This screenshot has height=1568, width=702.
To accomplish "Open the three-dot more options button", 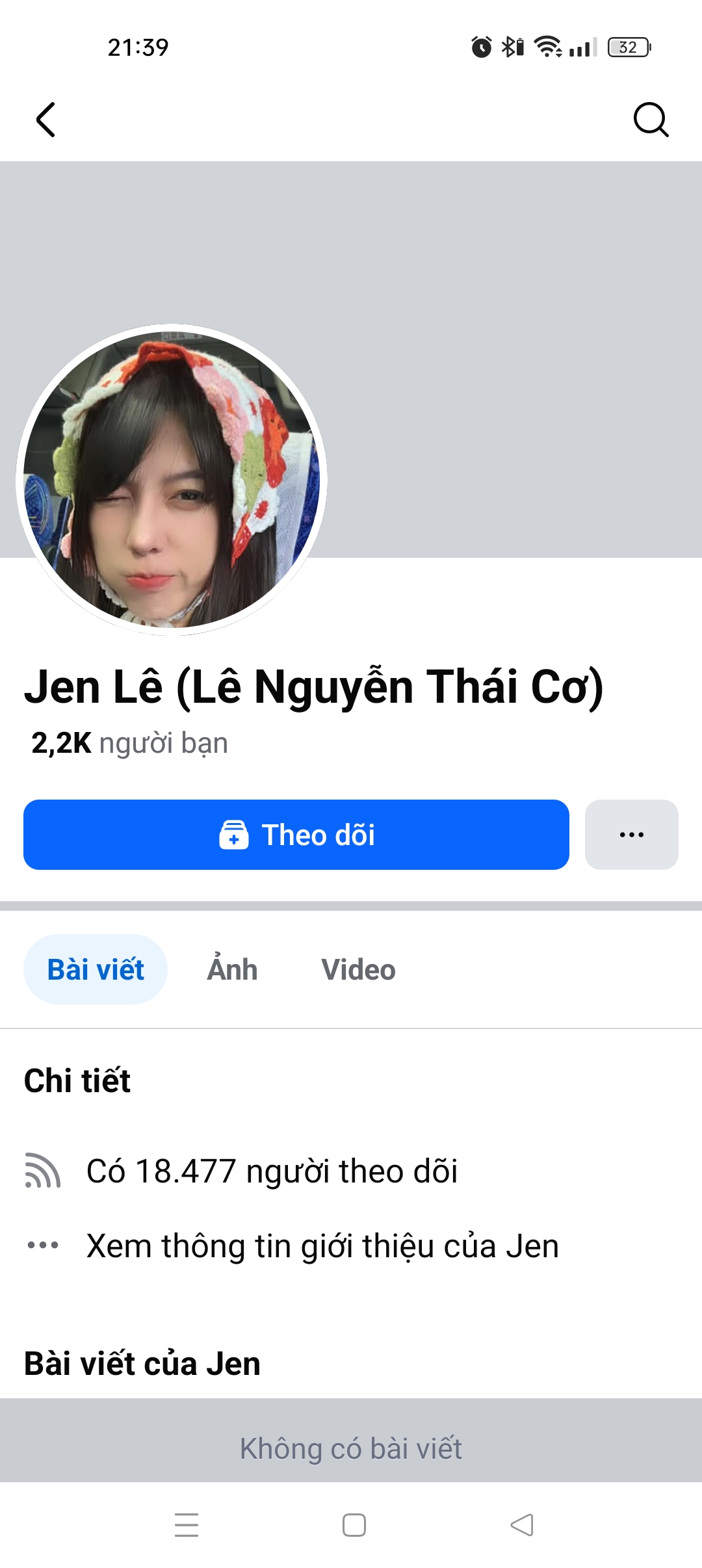I will click(x=631, y=835).
